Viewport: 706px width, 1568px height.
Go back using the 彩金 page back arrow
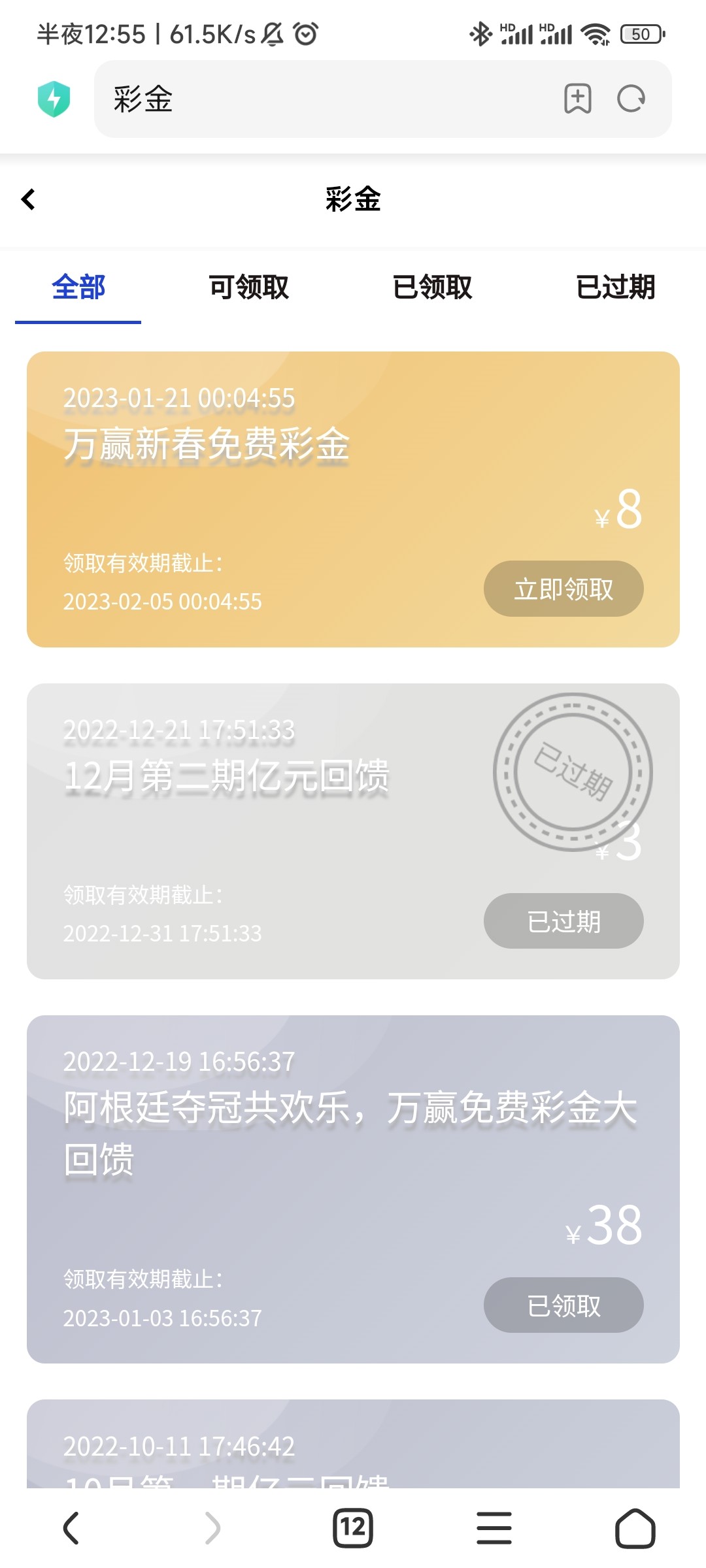coord(29,199)
